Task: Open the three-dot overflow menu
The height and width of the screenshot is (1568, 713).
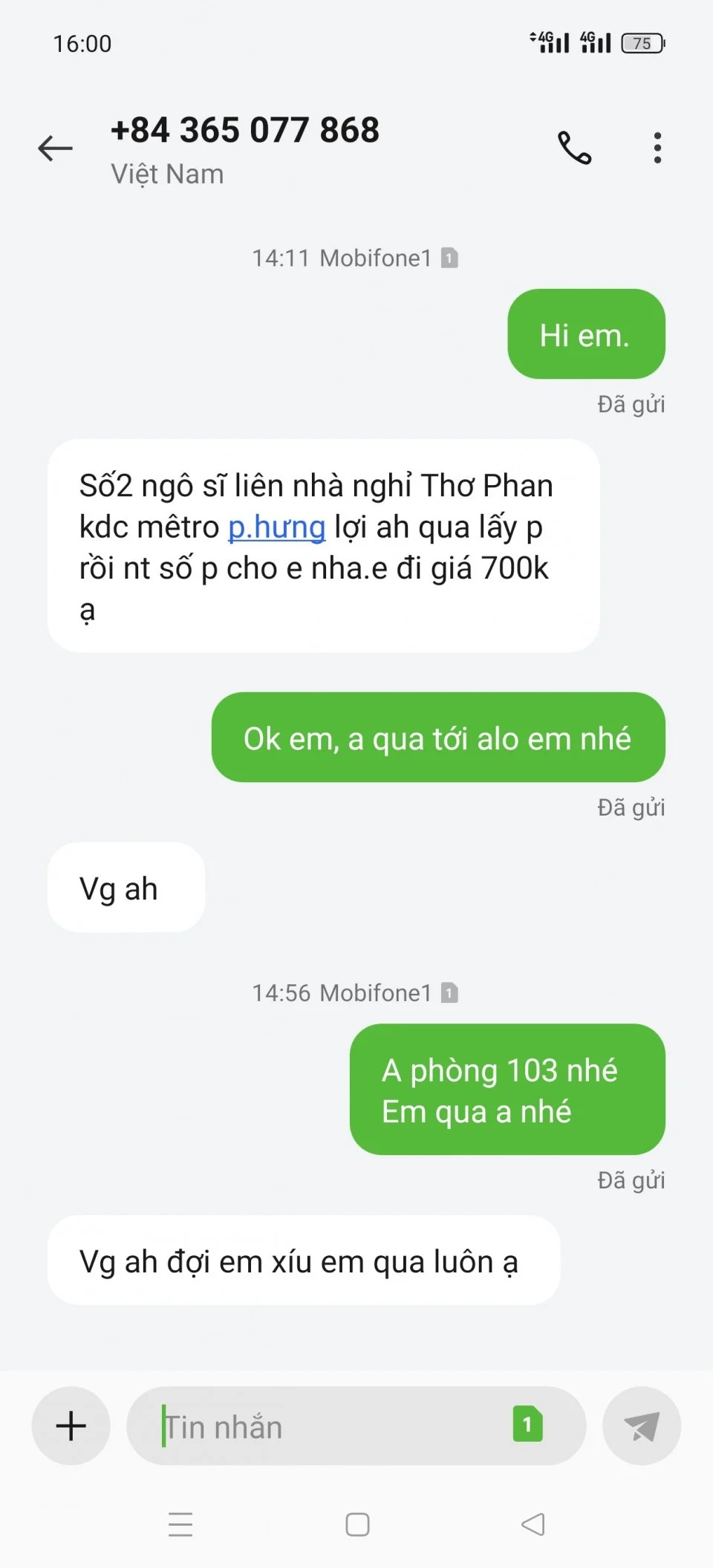Action: (x=657, y=148)
